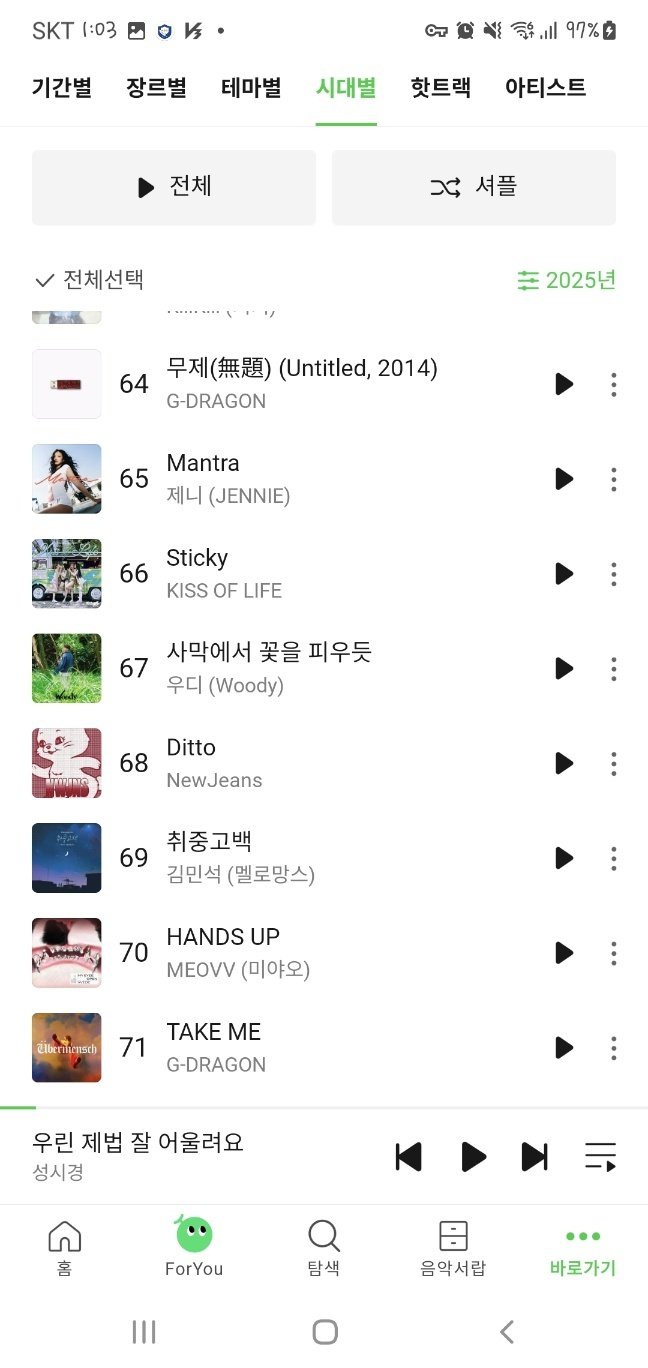Tap 전체선택 to select all songs
Image resolution: width=648 pixels, height=1368 pixels.
pos(90,280)
